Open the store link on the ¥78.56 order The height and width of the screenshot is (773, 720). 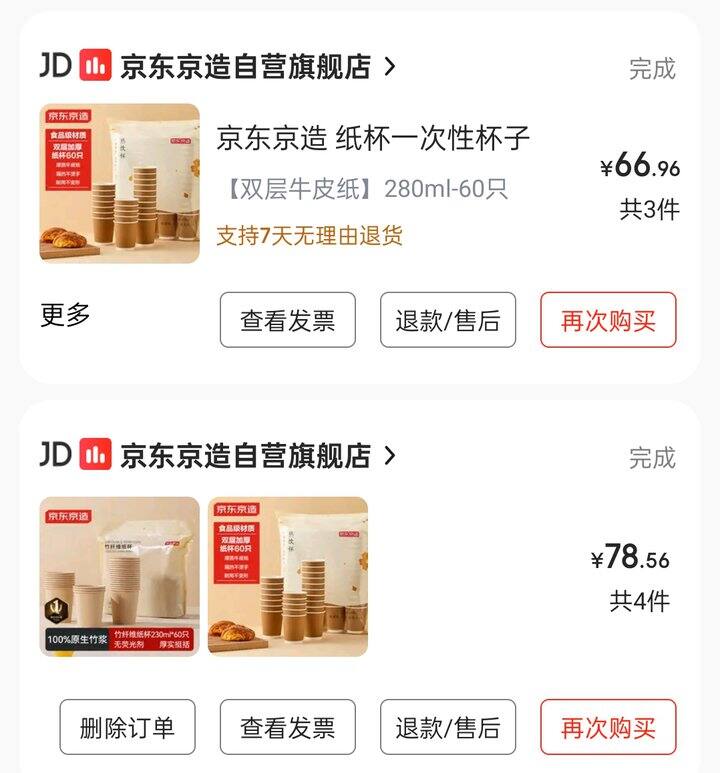click(245, 456)
